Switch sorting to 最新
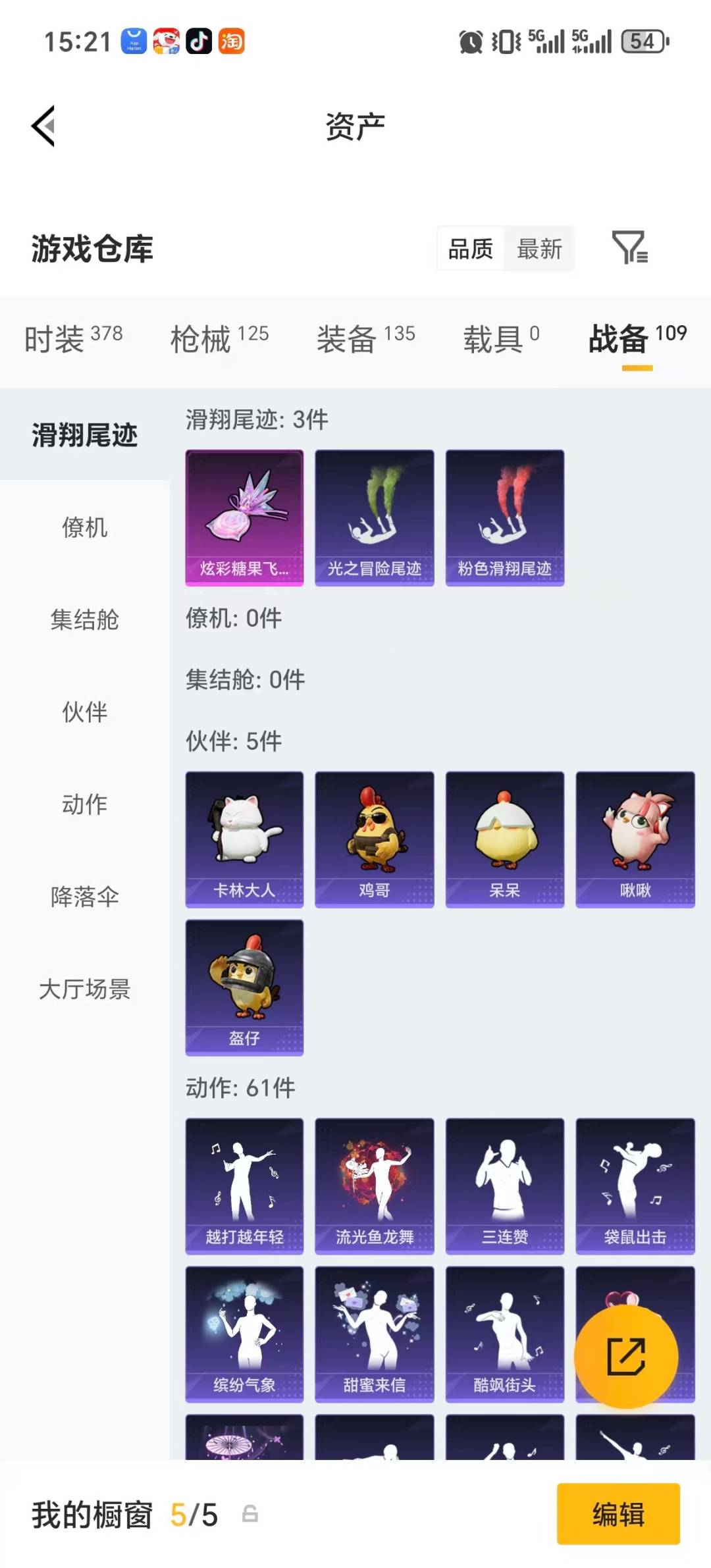Image resolution: width=711 pixels, height=1568 pixels. click(x=539, y=249)
